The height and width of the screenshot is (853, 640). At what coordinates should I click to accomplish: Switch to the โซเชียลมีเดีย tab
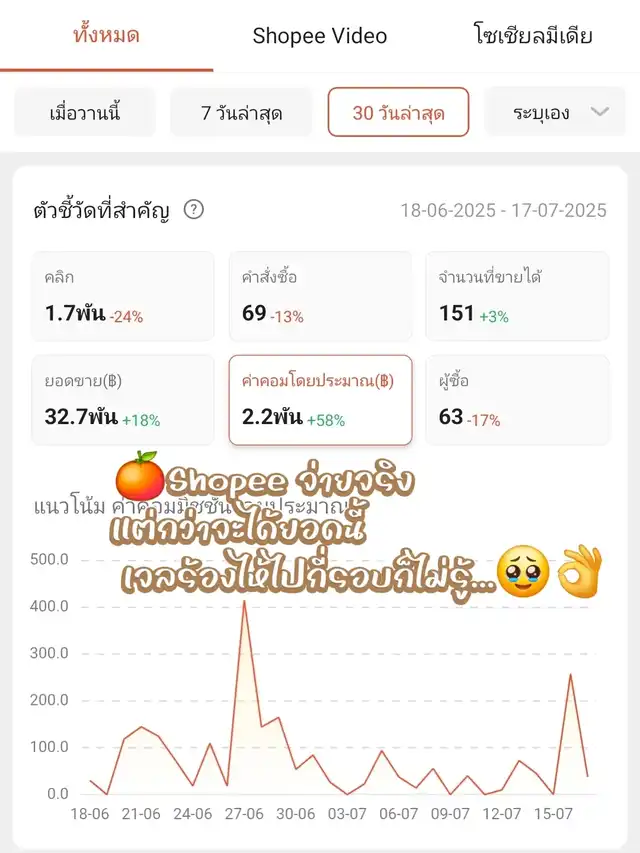(532, 36)
